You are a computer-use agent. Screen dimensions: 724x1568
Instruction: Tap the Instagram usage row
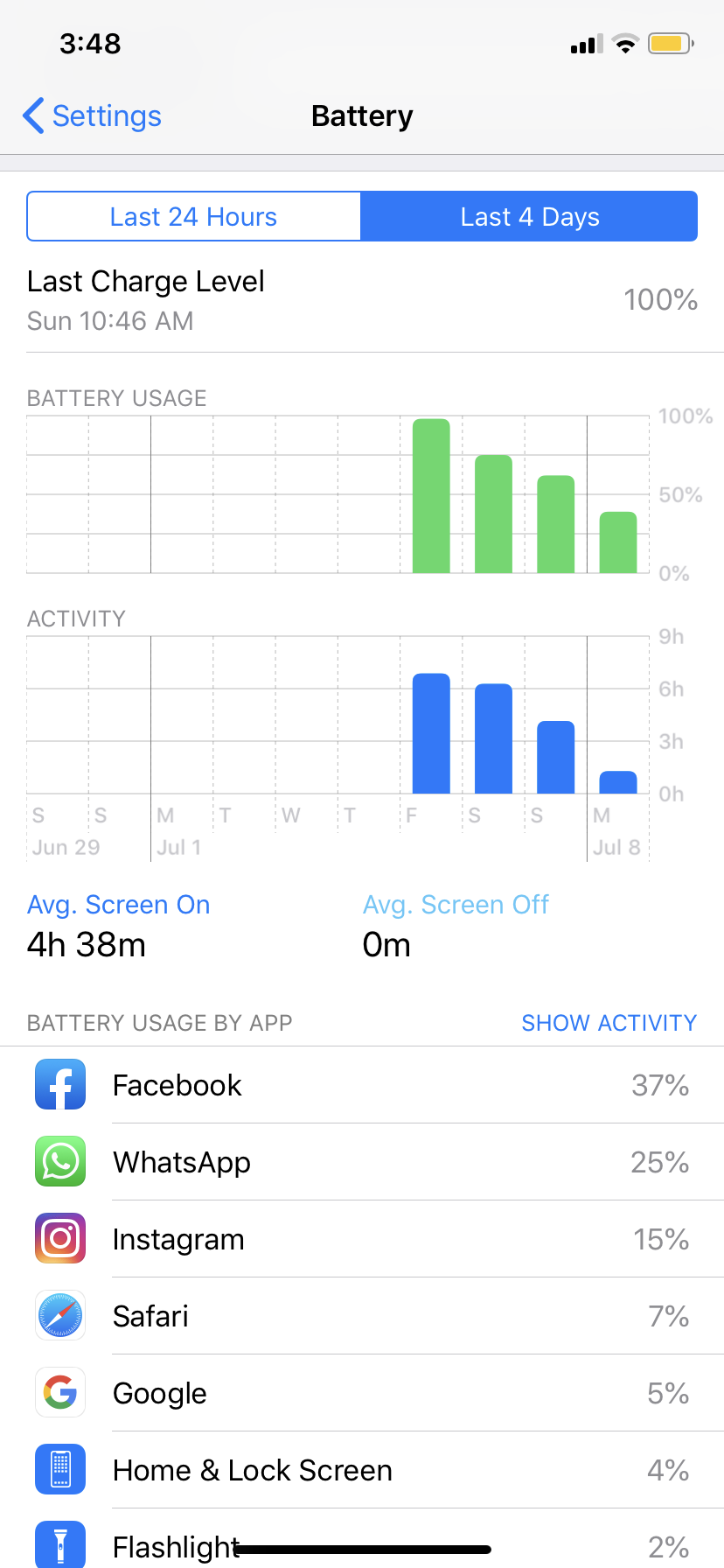tap(362, 1239)
